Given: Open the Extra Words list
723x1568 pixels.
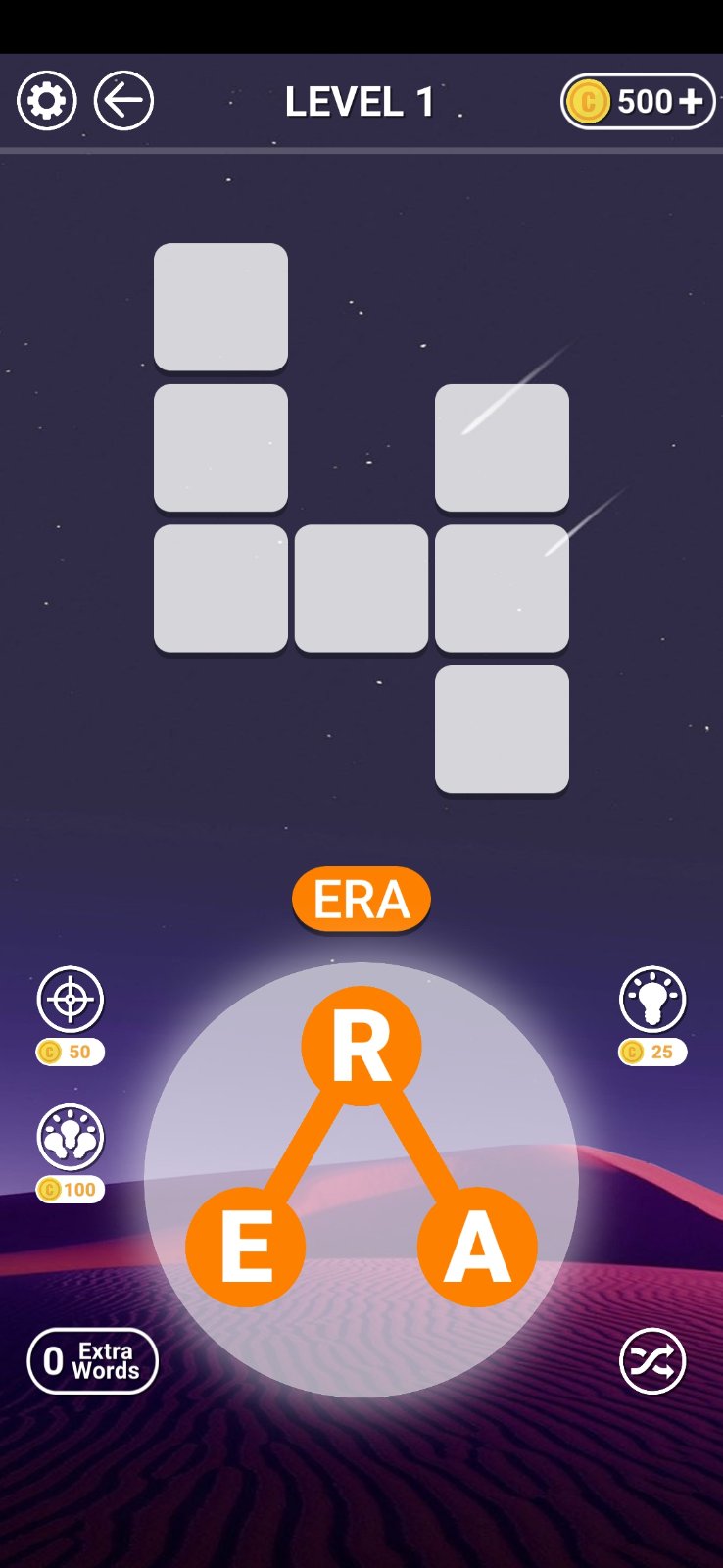Looking at the screenshot, I should pyautogui.click(x=92, y=1361).
